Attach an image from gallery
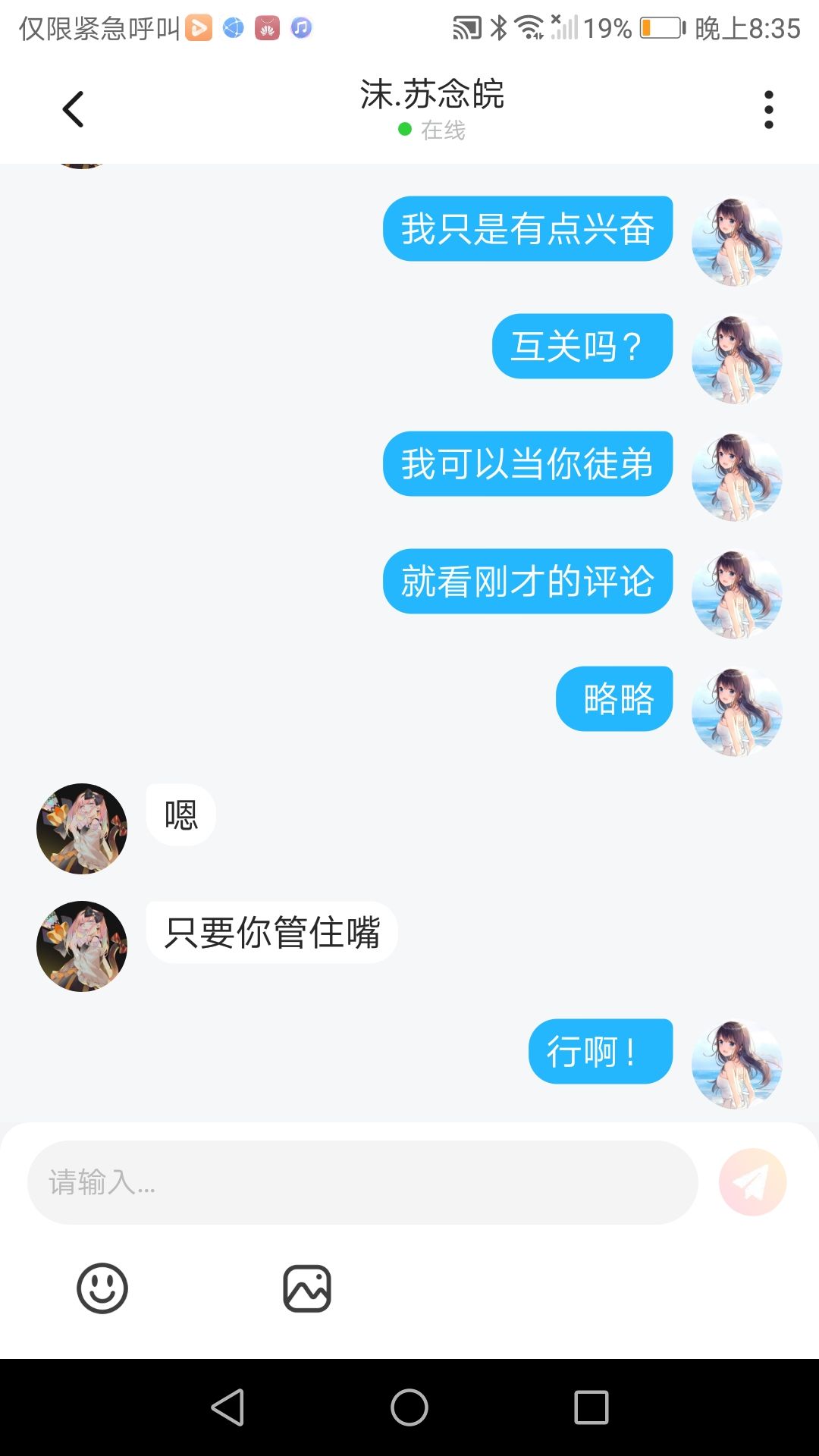819x1456 pixels. click(x=307, y=1288)
